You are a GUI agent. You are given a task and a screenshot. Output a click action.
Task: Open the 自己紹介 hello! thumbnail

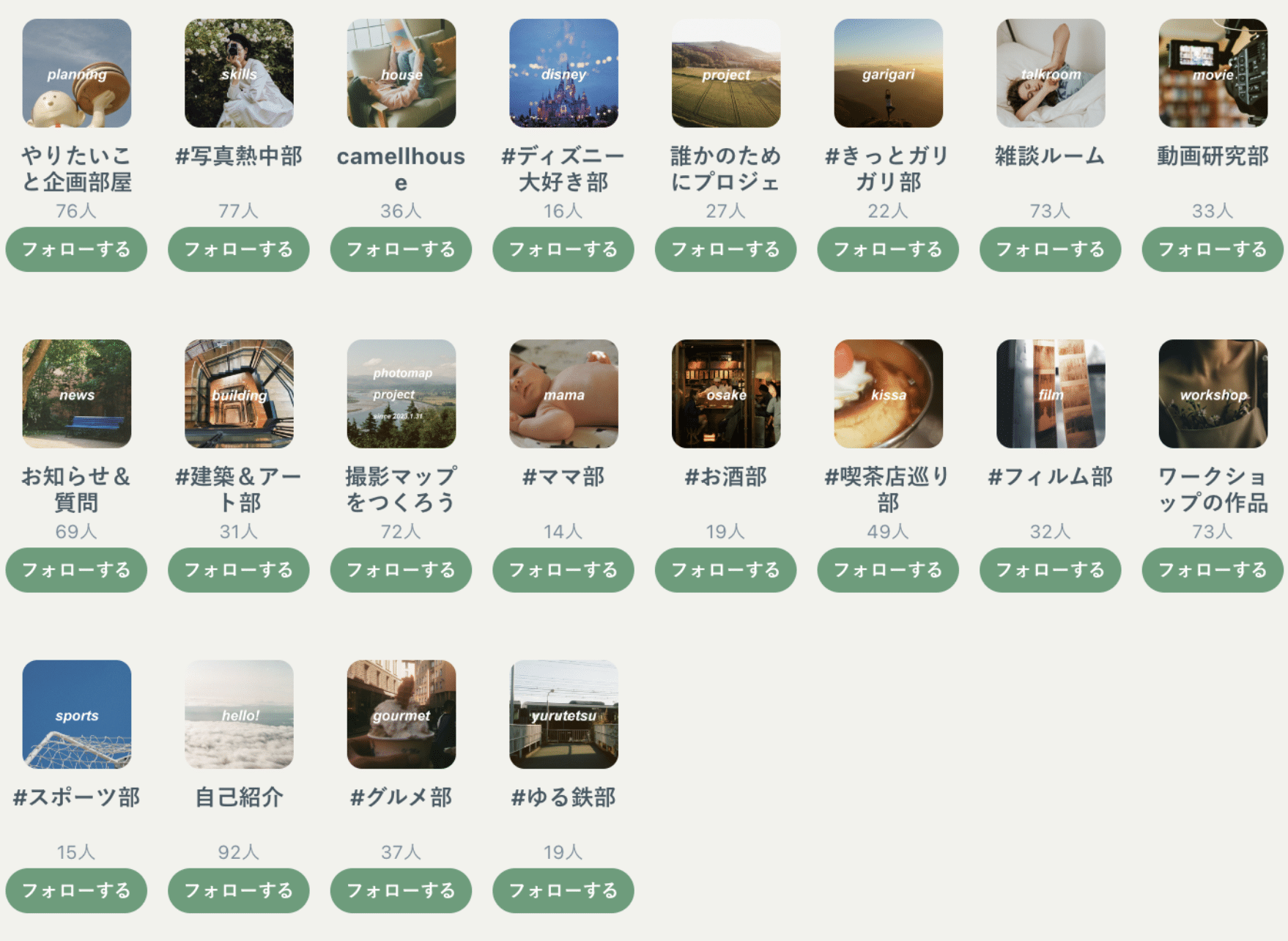click(239, 715)
